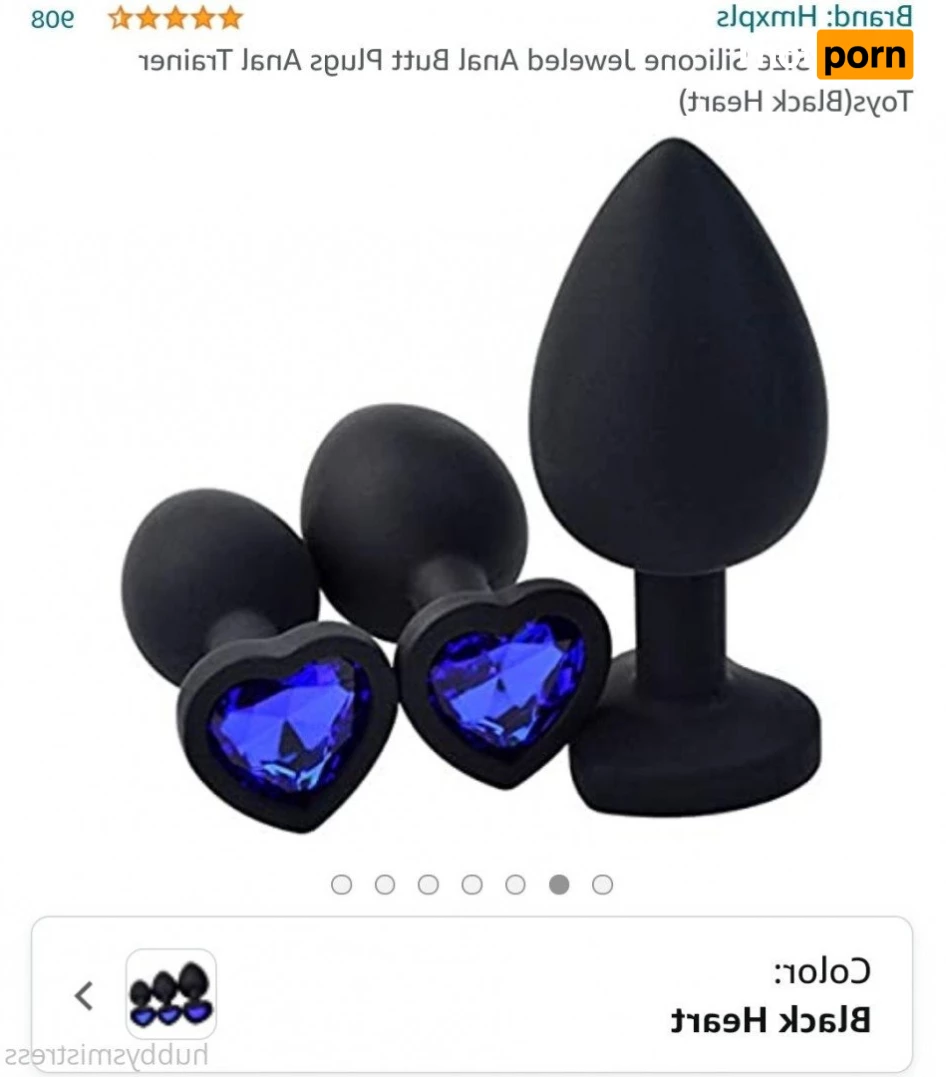Jump to the last image page dot

click(x=342, y=884)
